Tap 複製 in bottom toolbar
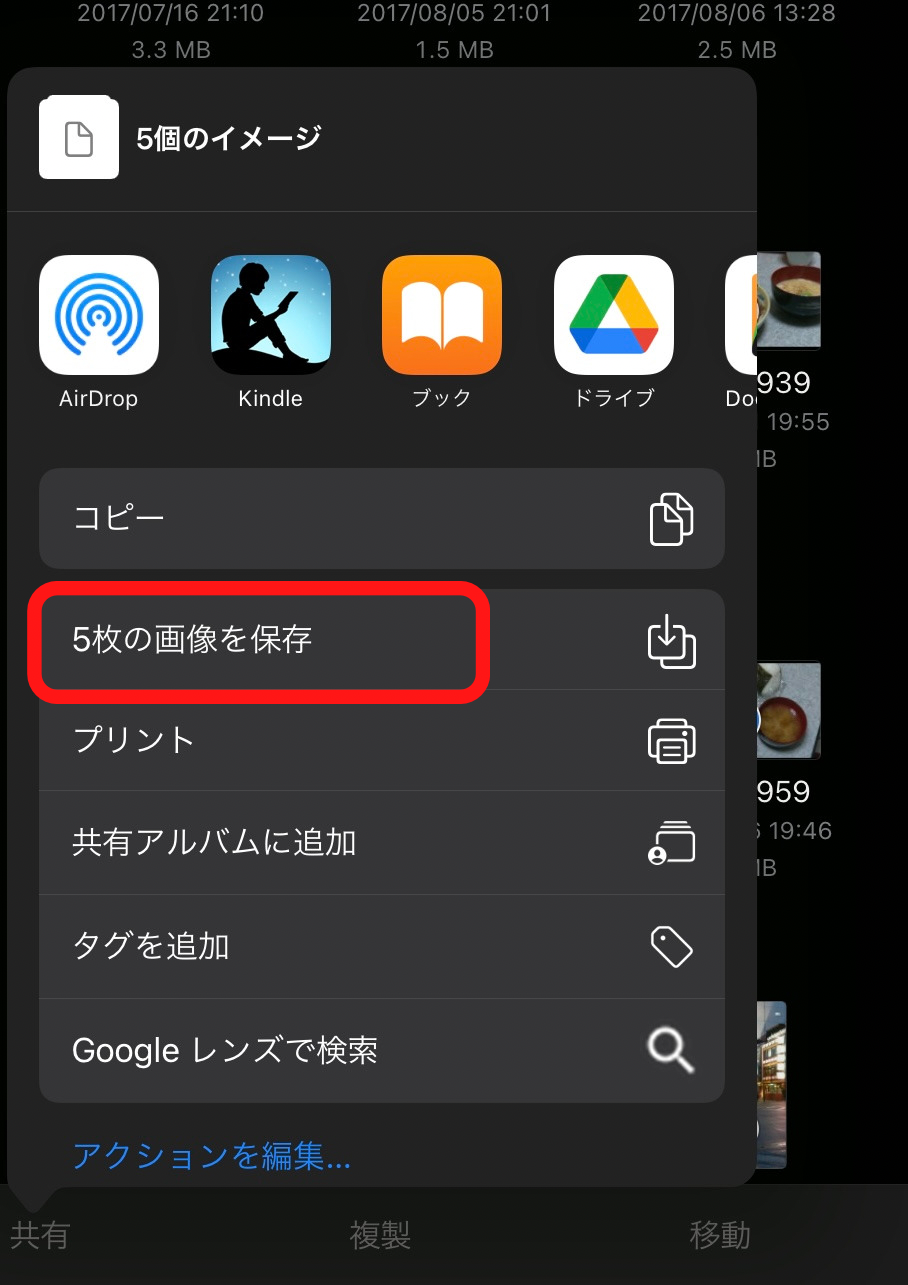 point(380,1235)
